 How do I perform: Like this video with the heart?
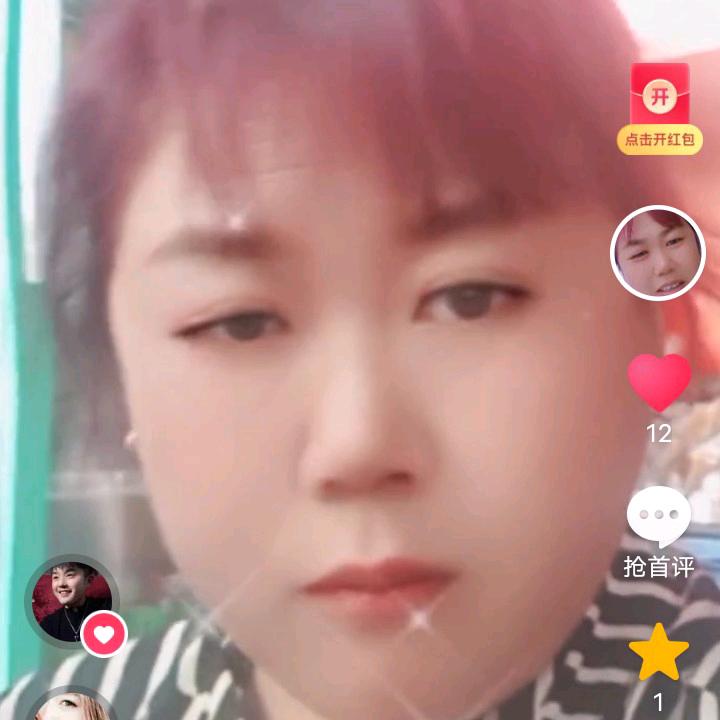(x=659, y=382)
